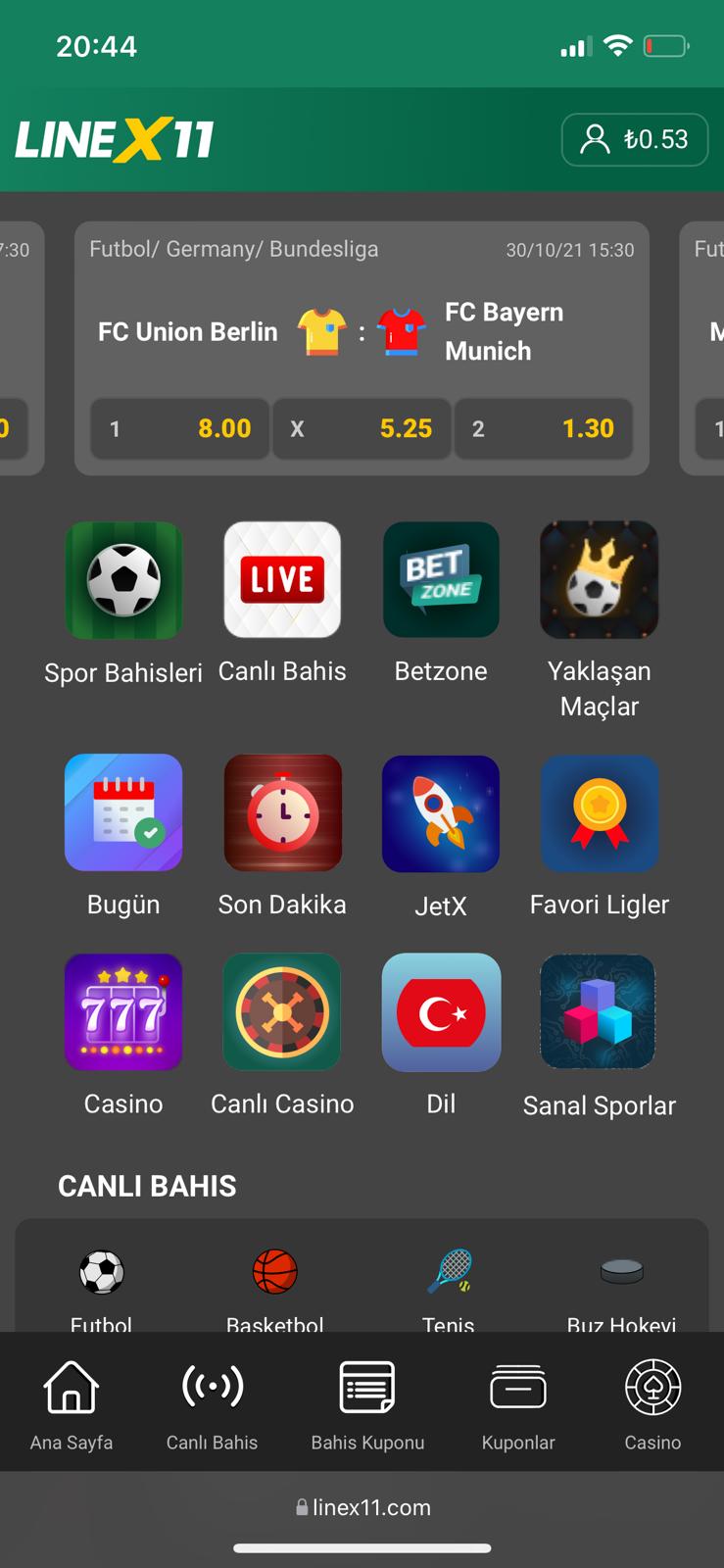724x1568 pixels.
Task: Open the account balance button
Action: (634, 139)
